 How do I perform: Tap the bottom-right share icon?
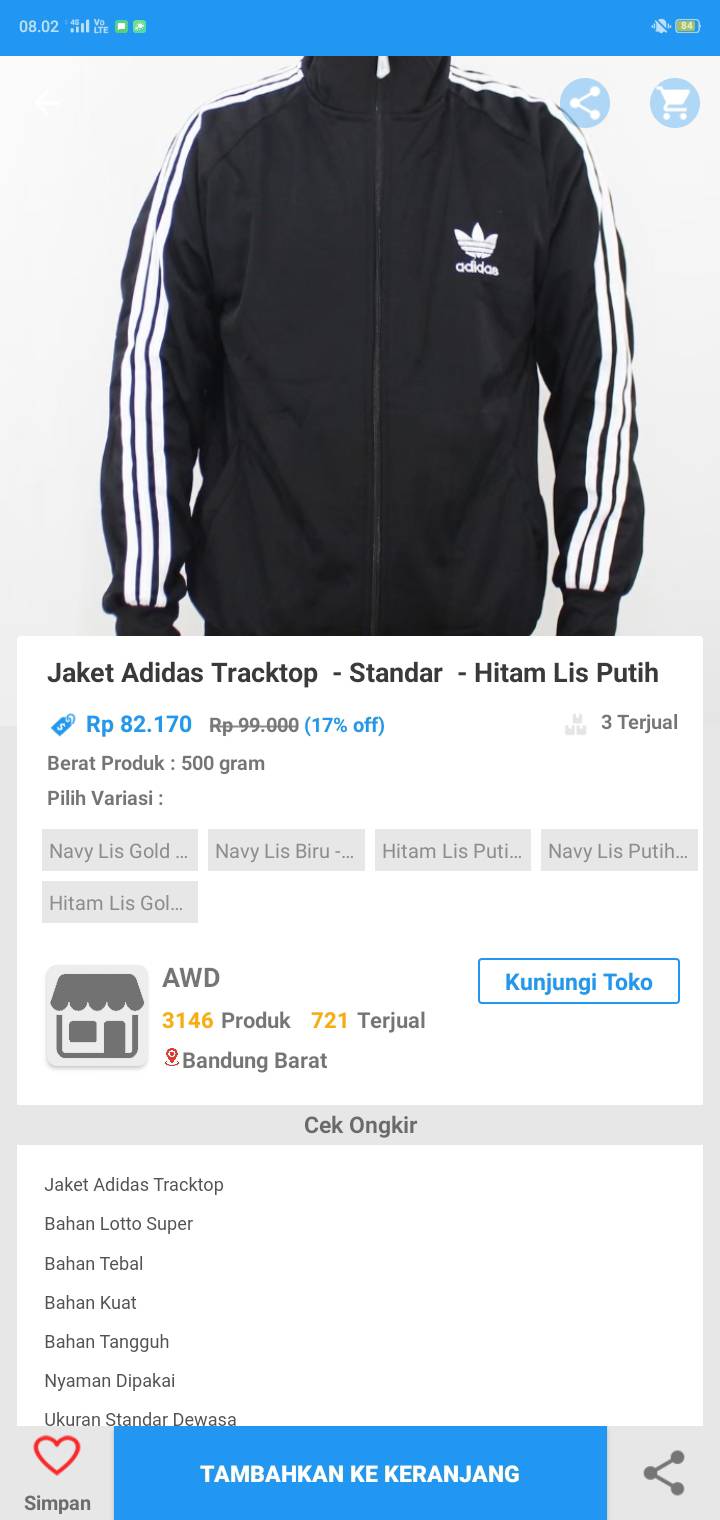[664, 1473]
